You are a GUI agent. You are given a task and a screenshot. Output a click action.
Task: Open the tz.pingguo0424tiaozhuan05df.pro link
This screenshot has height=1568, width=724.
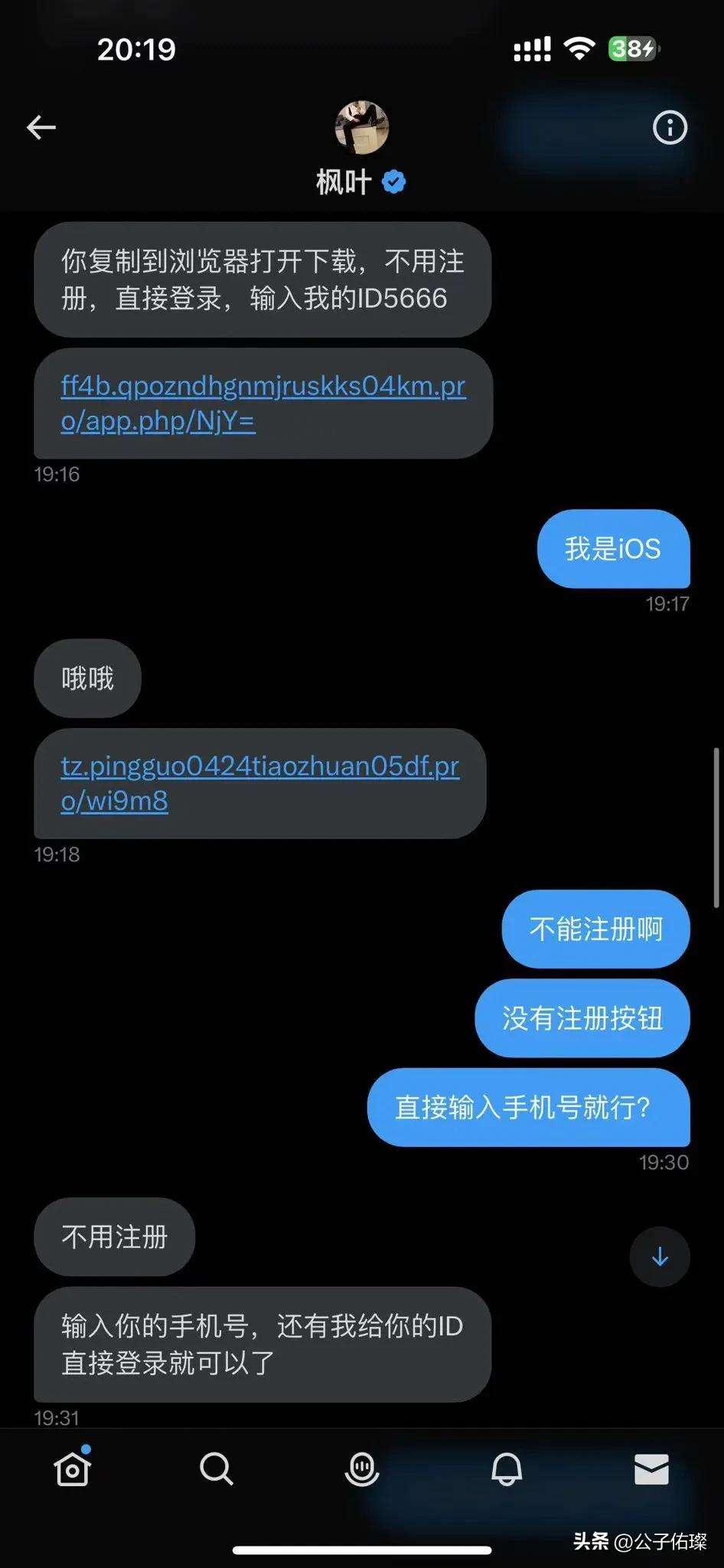tap(260, 783)
